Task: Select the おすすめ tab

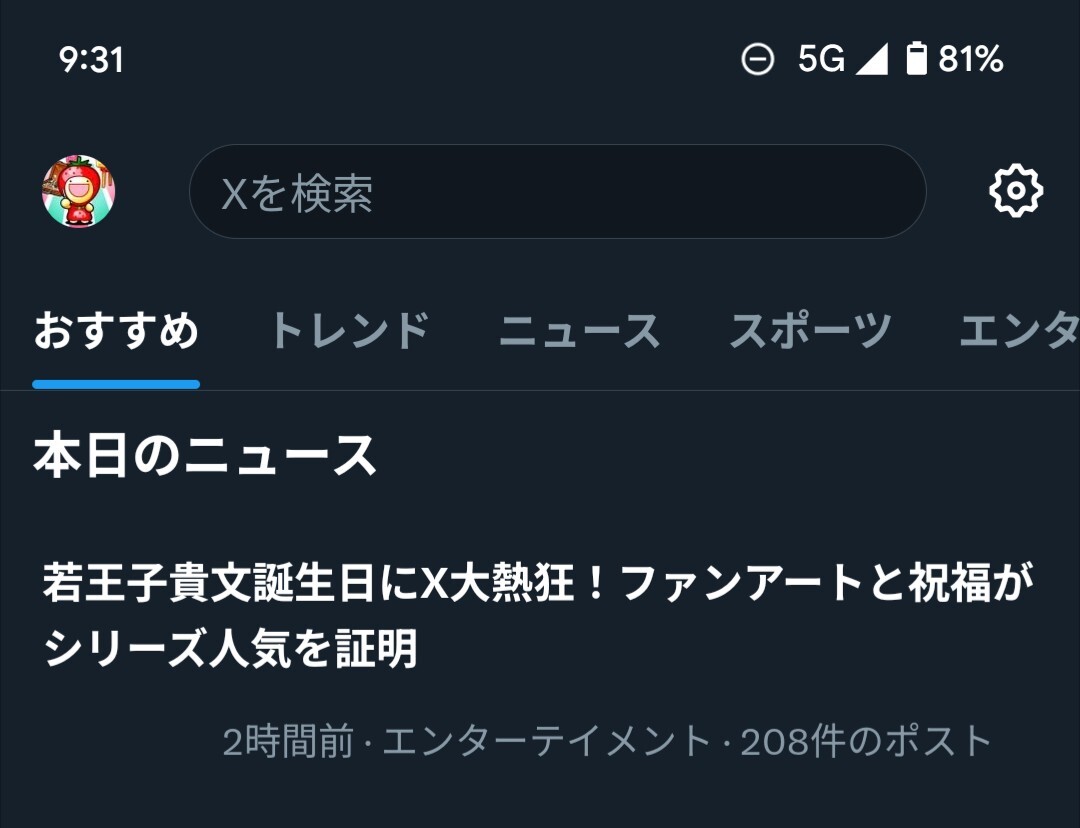Action: 116,331
